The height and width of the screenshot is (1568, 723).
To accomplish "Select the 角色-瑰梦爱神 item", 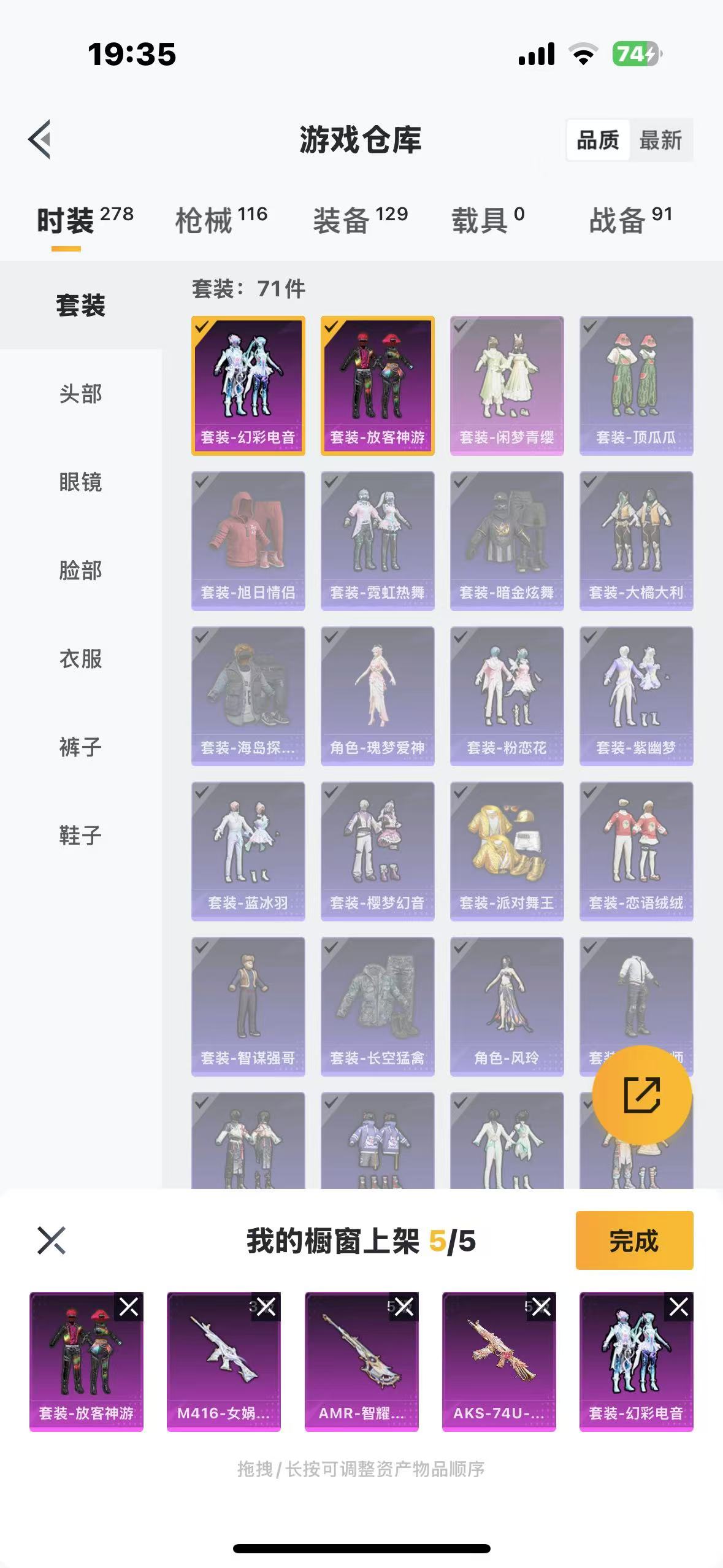I will pyautogui.click(x=377, y=696).
